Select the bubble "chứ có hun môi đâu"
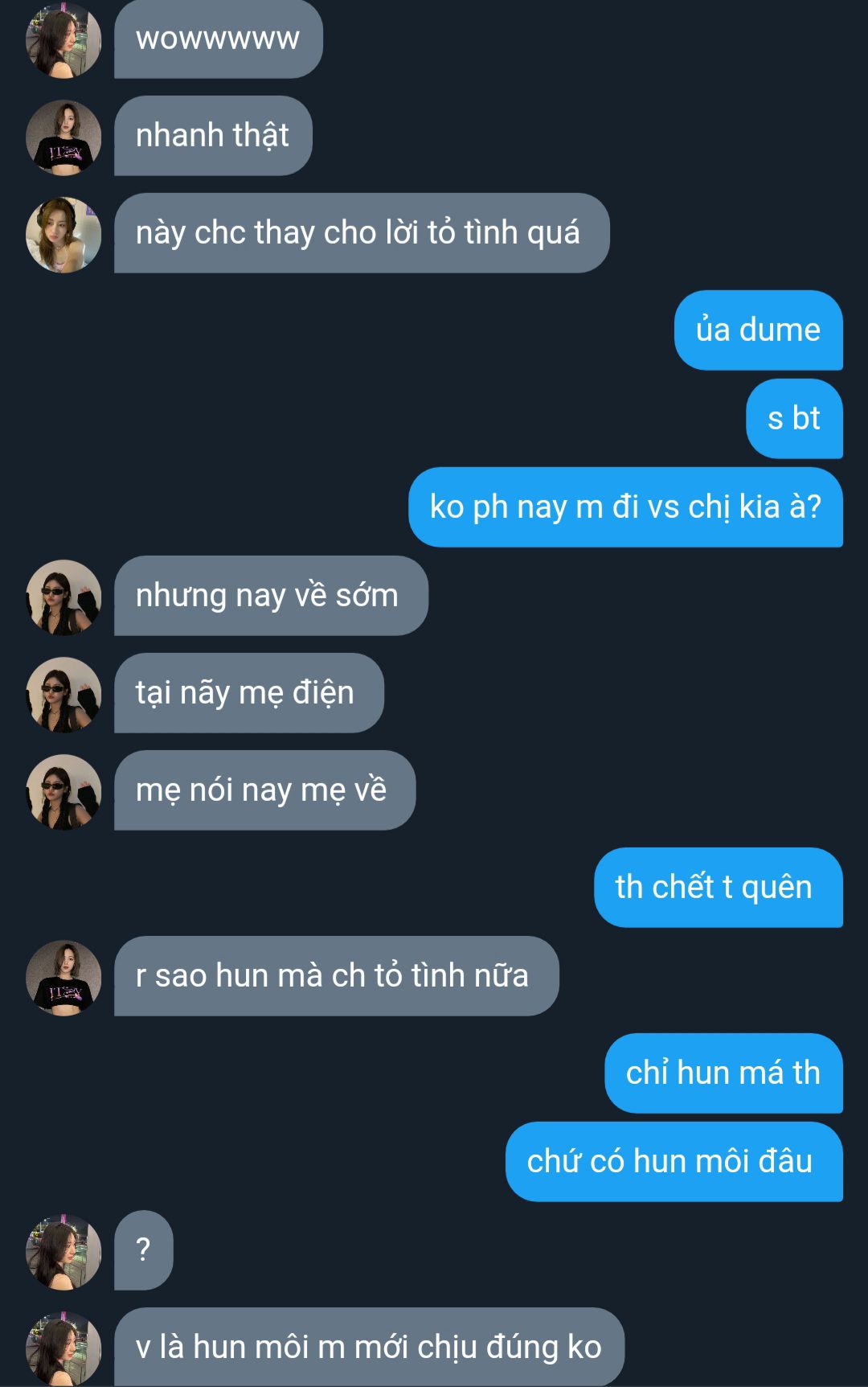The image size is (868, 1387). (x=674, y=1162)
